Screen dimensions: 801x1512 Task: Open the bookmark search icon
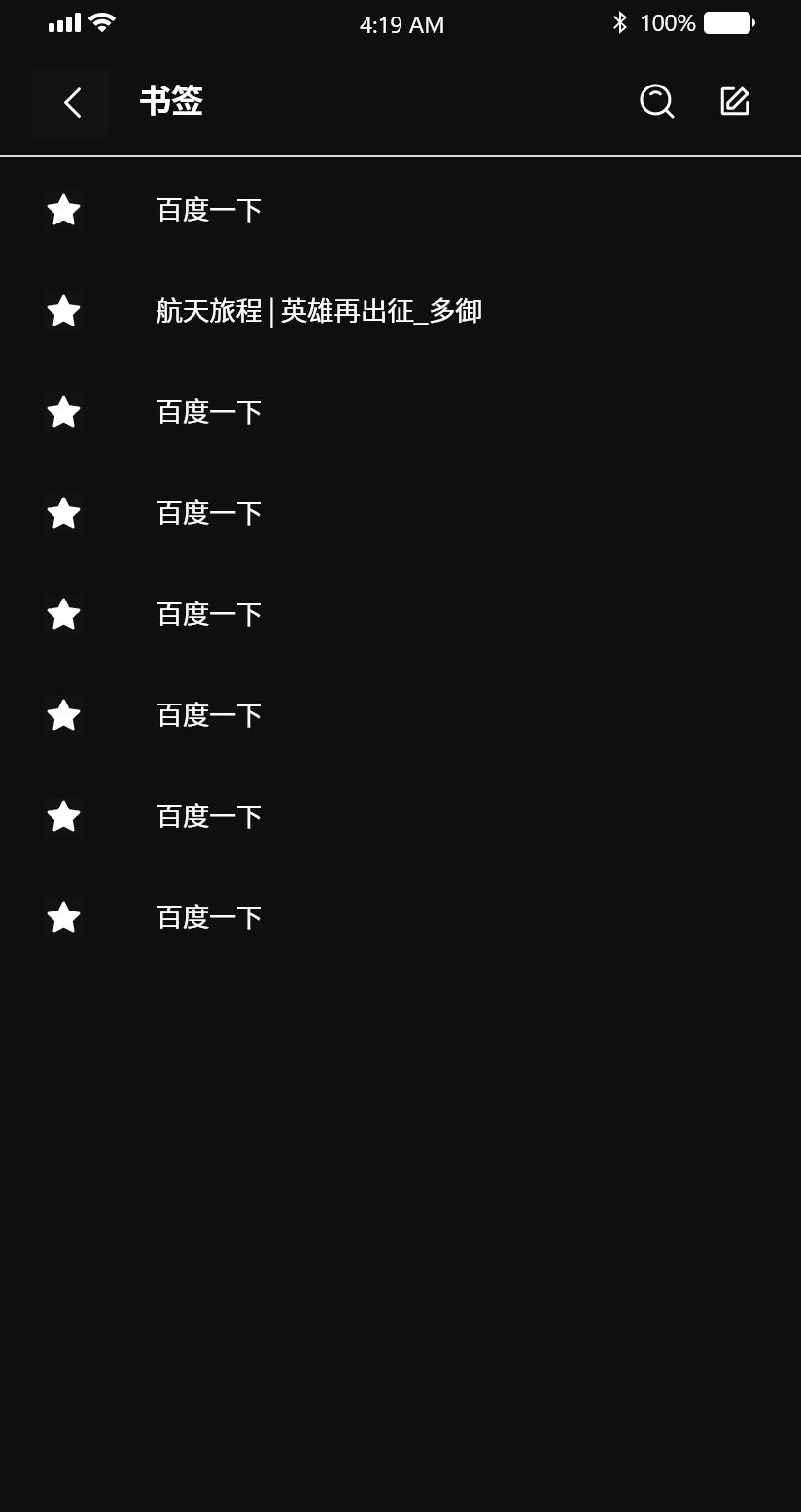coord(656,101)
